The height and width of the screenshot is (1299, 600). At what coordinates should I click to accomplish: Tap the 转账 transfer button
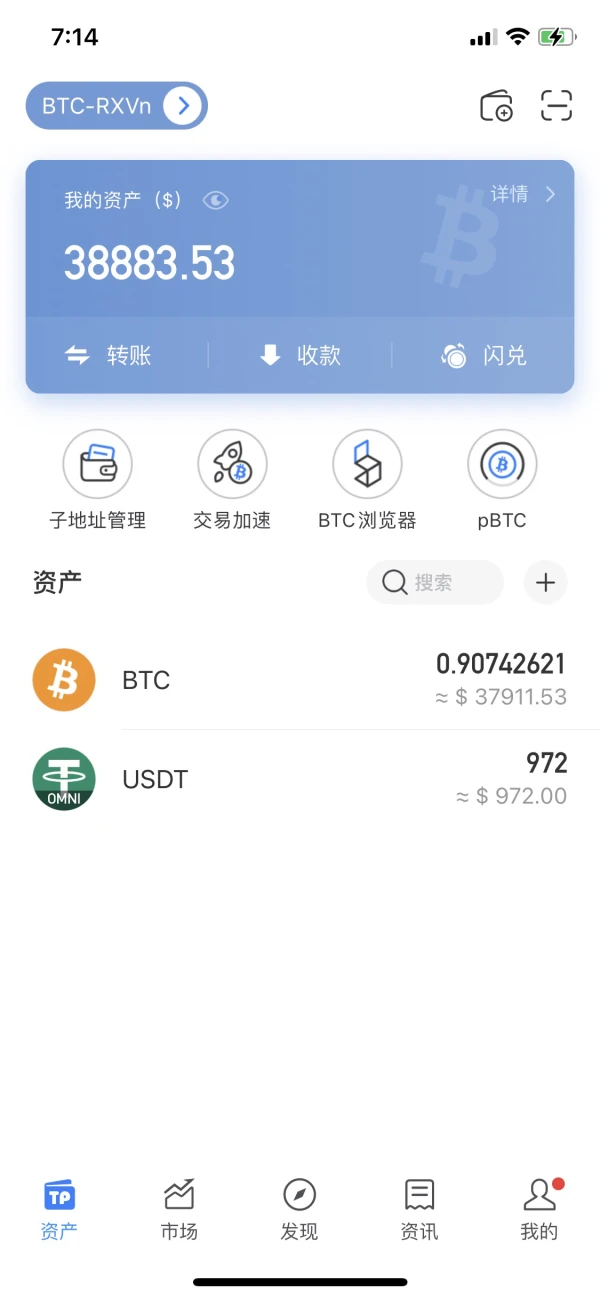click(109, 355)
